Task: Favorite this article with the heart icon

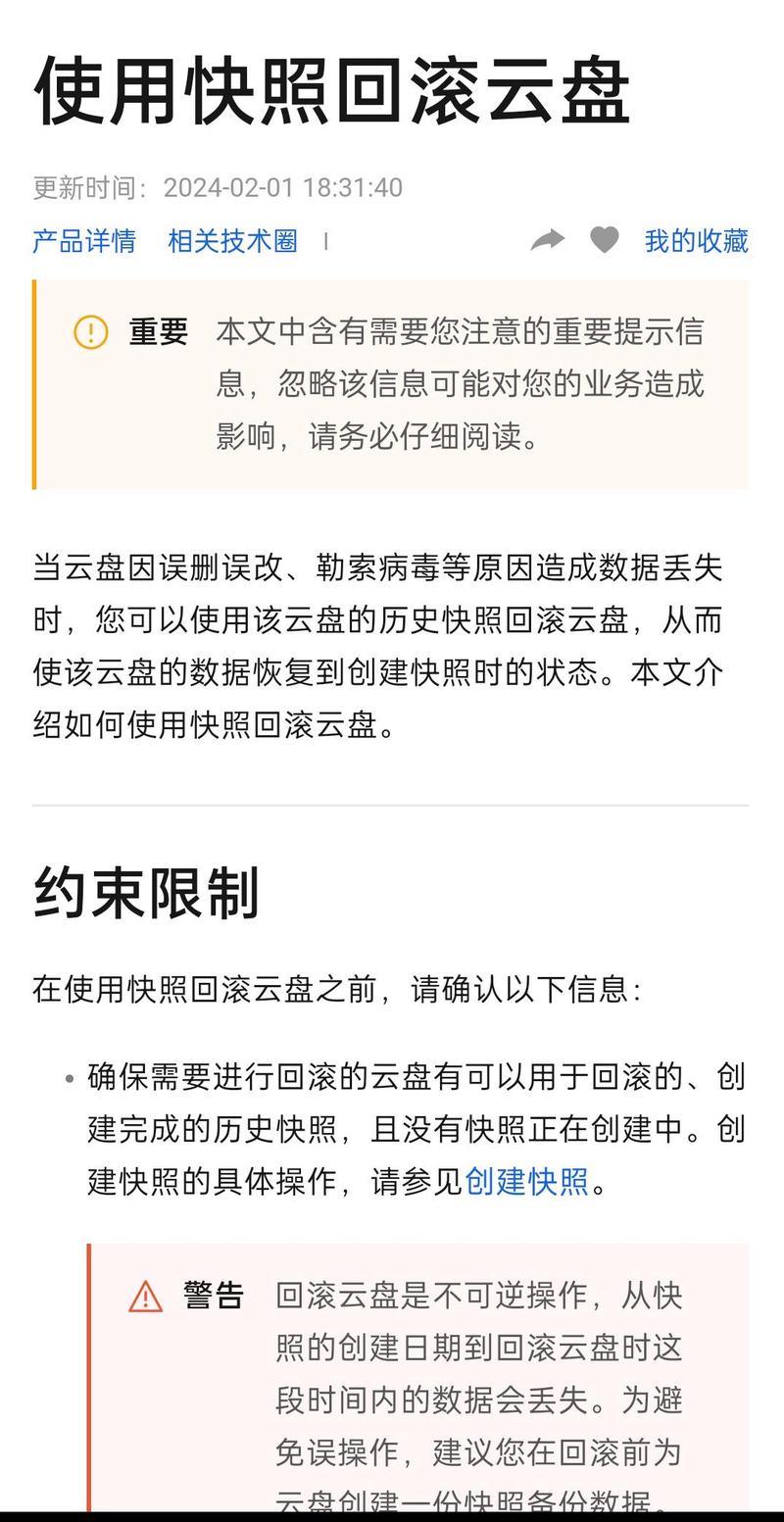Action: click(x=605, y=240)
